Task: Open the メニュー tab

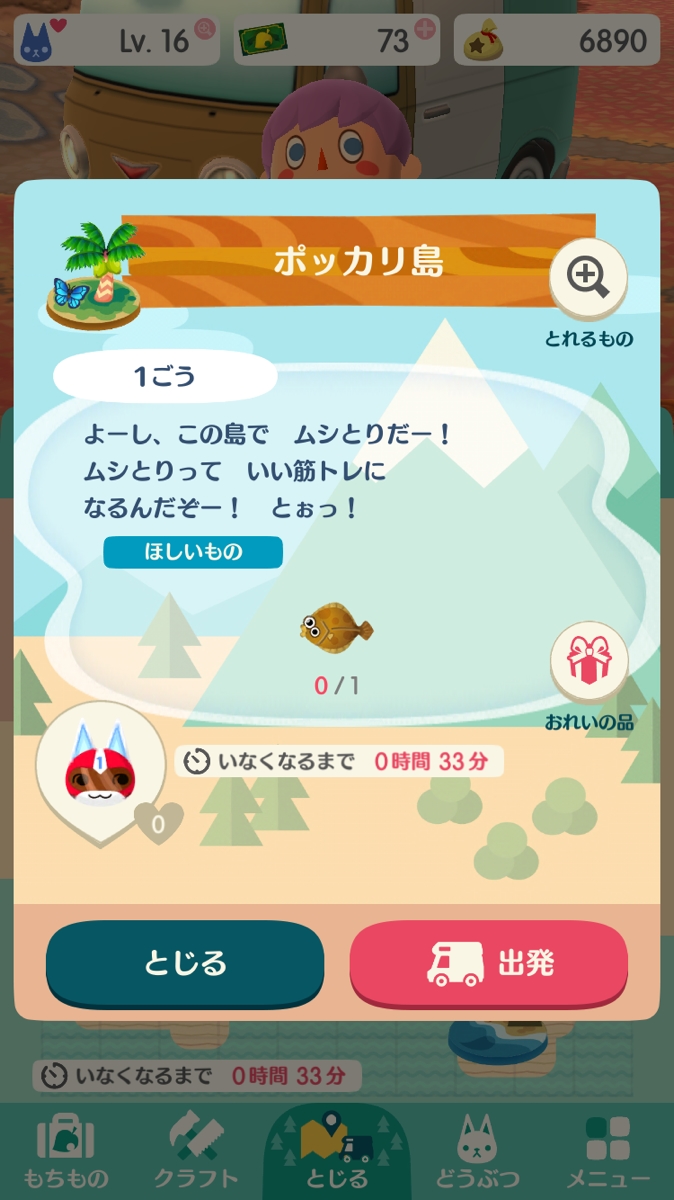Action: coord(607,1151)
